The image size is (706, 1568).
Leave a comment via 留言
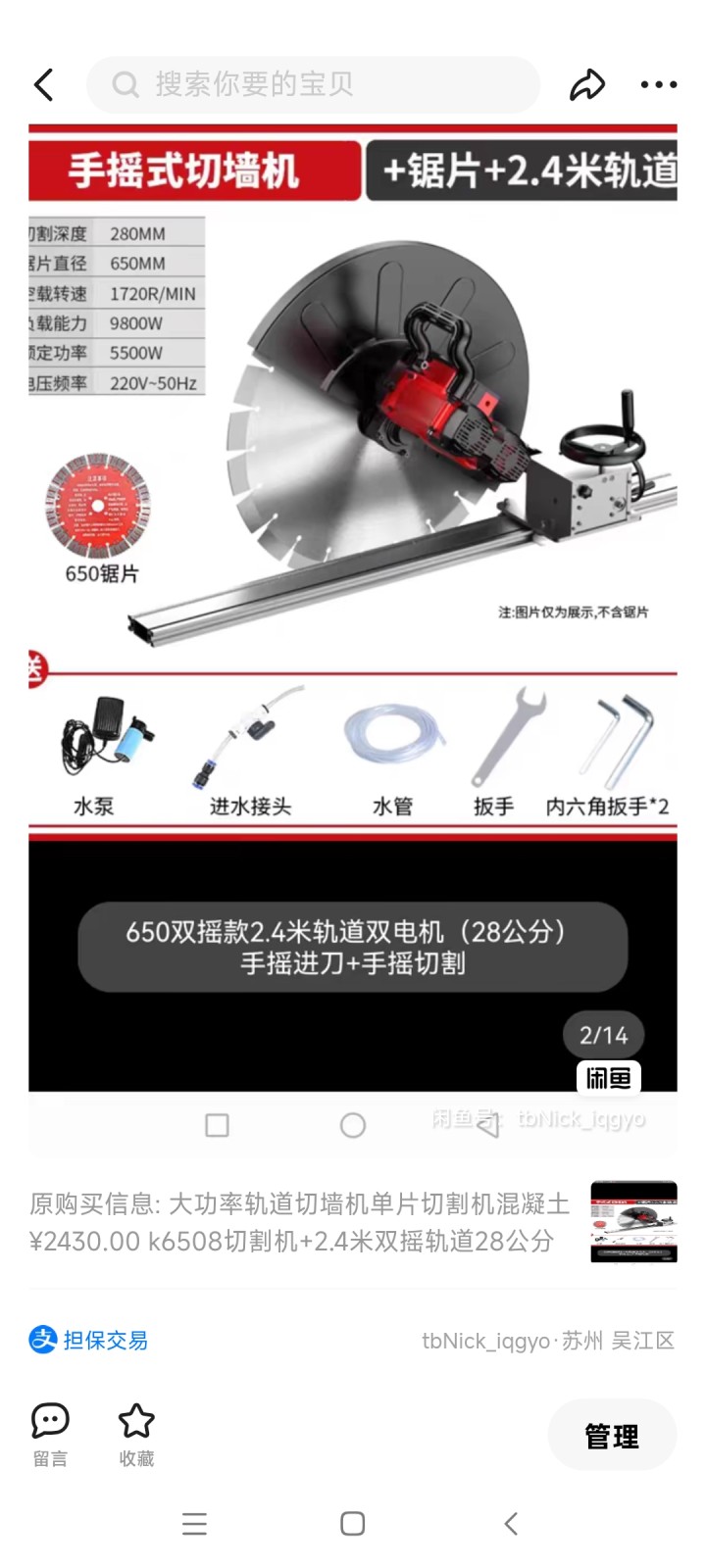tap(50, 1433)
